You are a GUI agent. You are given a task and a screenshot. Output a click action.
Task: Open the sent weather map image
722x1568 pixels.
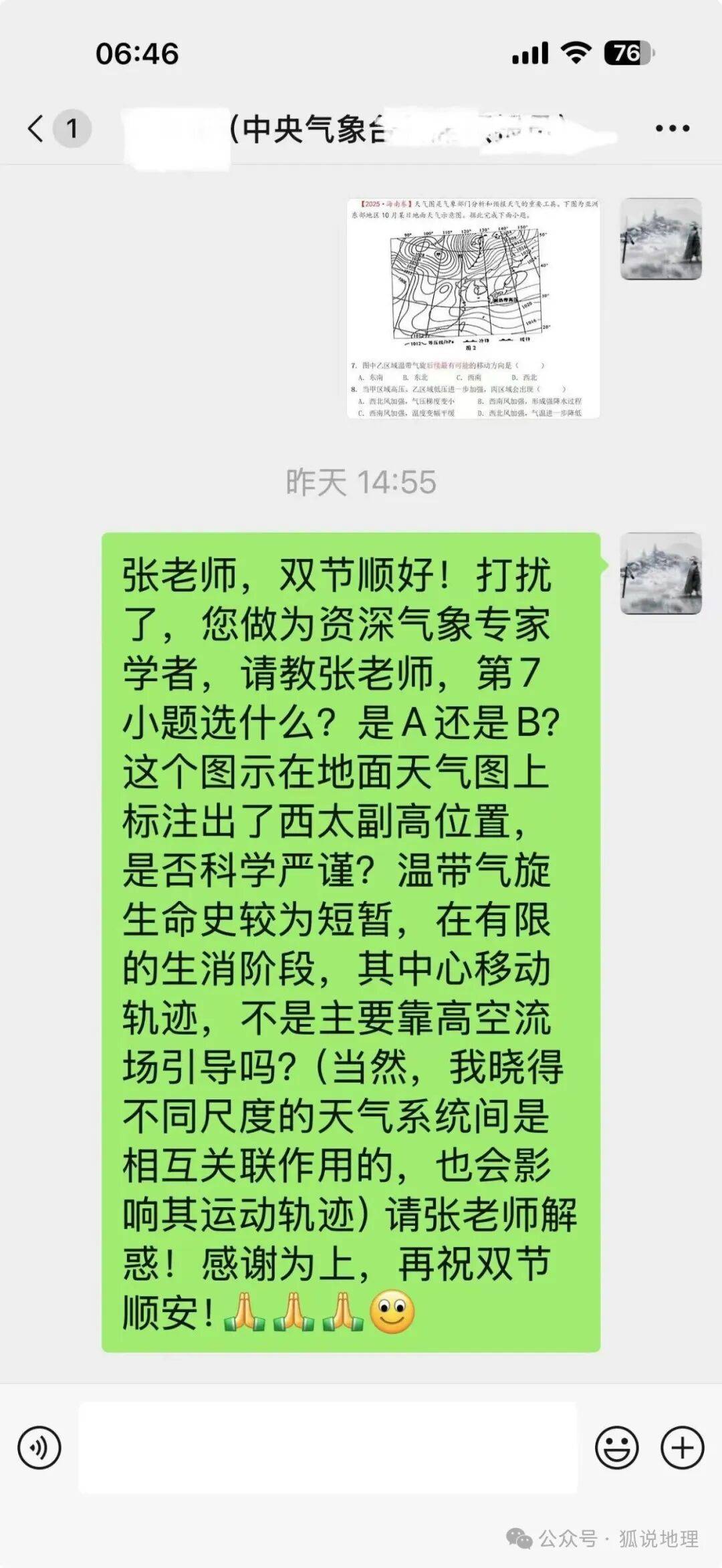click(x=473, y=308)
